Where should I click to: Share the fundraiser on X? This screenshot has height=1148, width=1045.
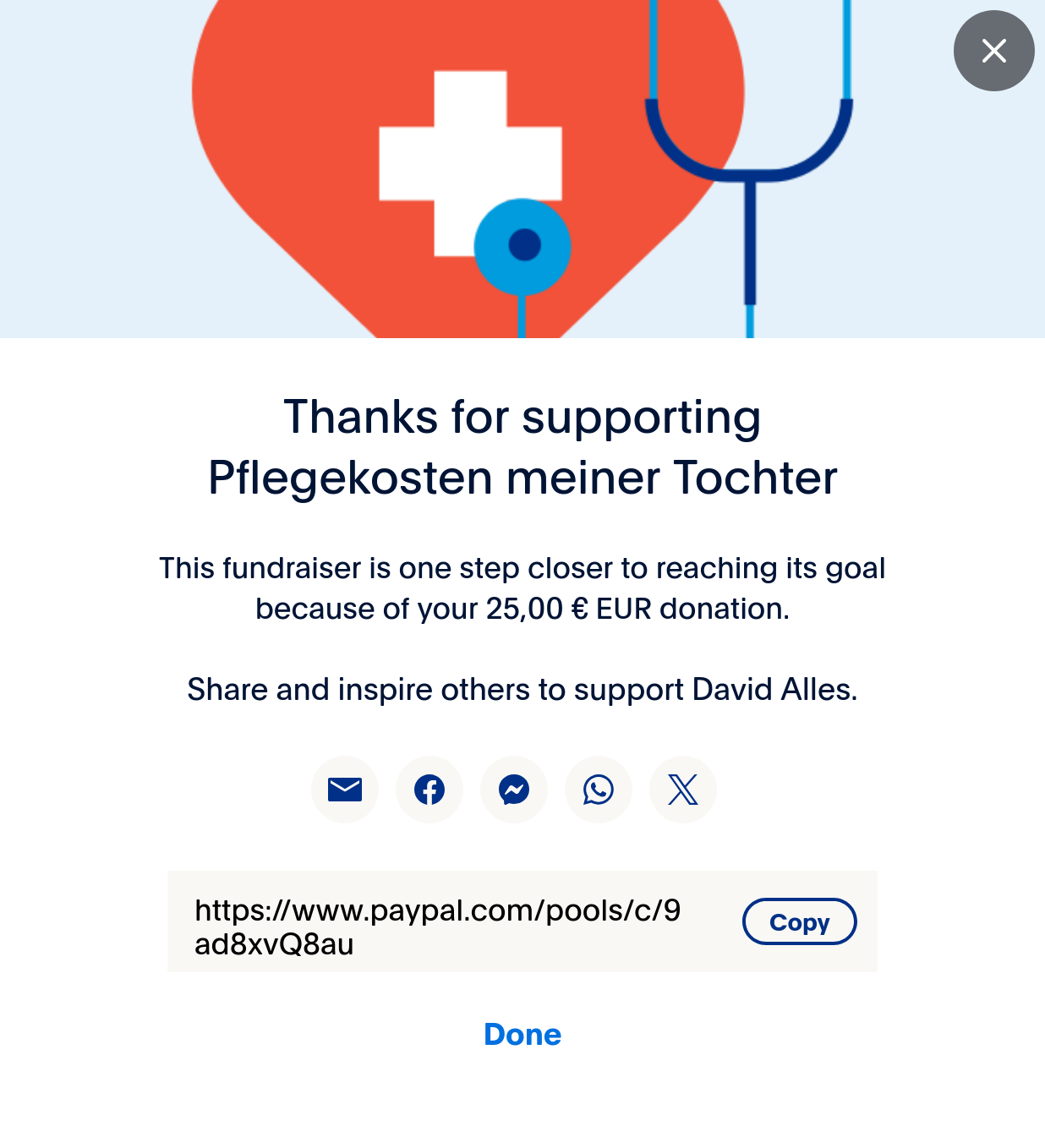click(x=683, y=790)
